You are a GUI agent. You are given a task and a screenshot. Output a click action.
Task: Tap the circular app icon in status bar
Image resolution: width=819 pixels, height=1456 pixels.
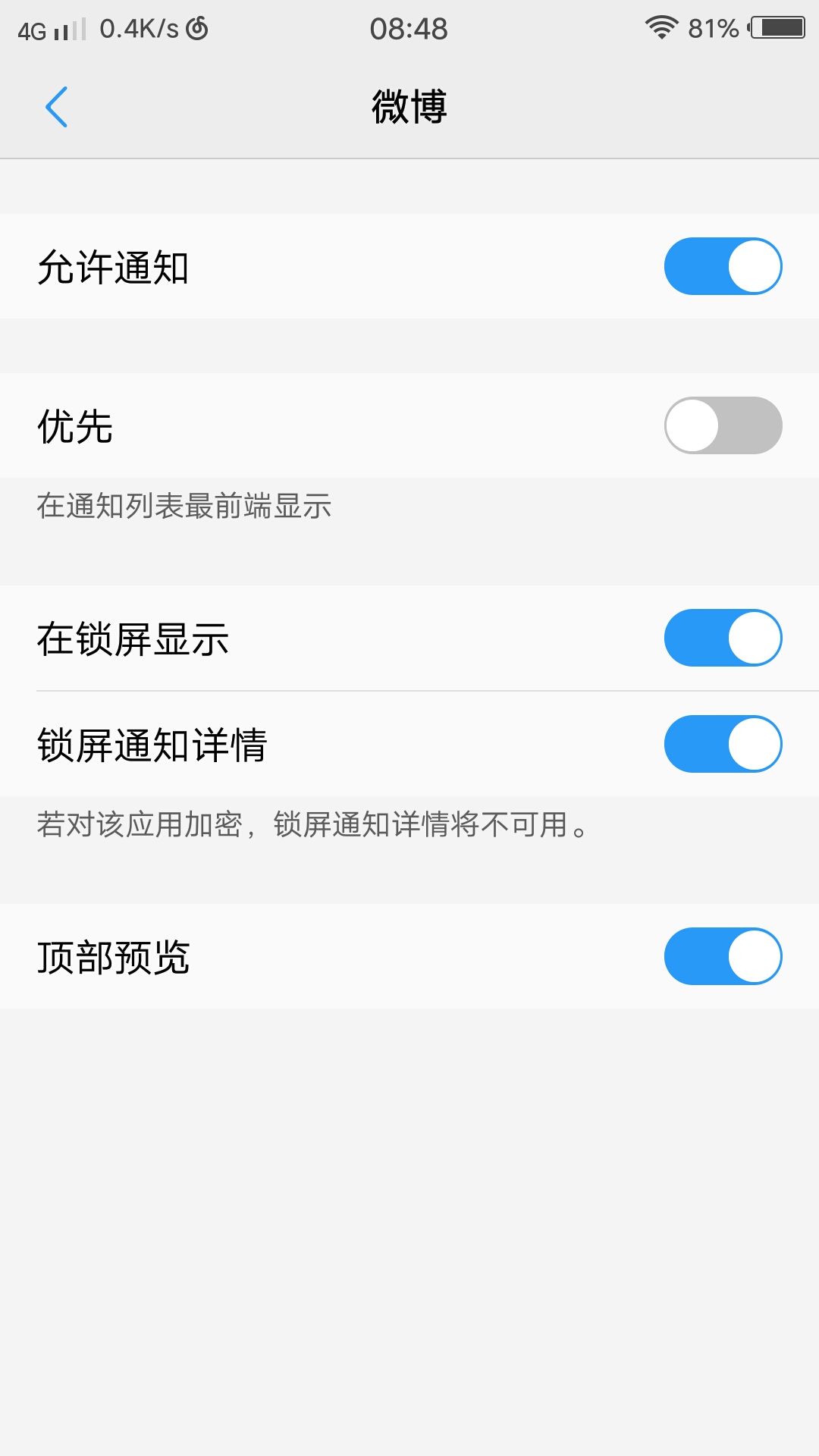pyautogui.click(x=199, y=29)
